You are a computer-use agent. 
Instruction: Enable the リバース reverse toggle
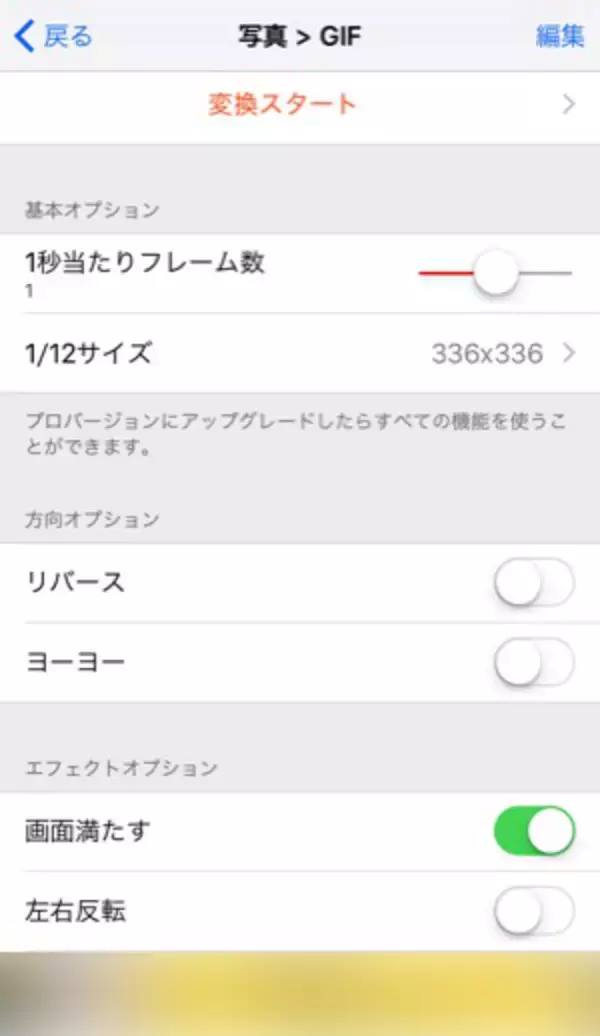coord(534,583)
